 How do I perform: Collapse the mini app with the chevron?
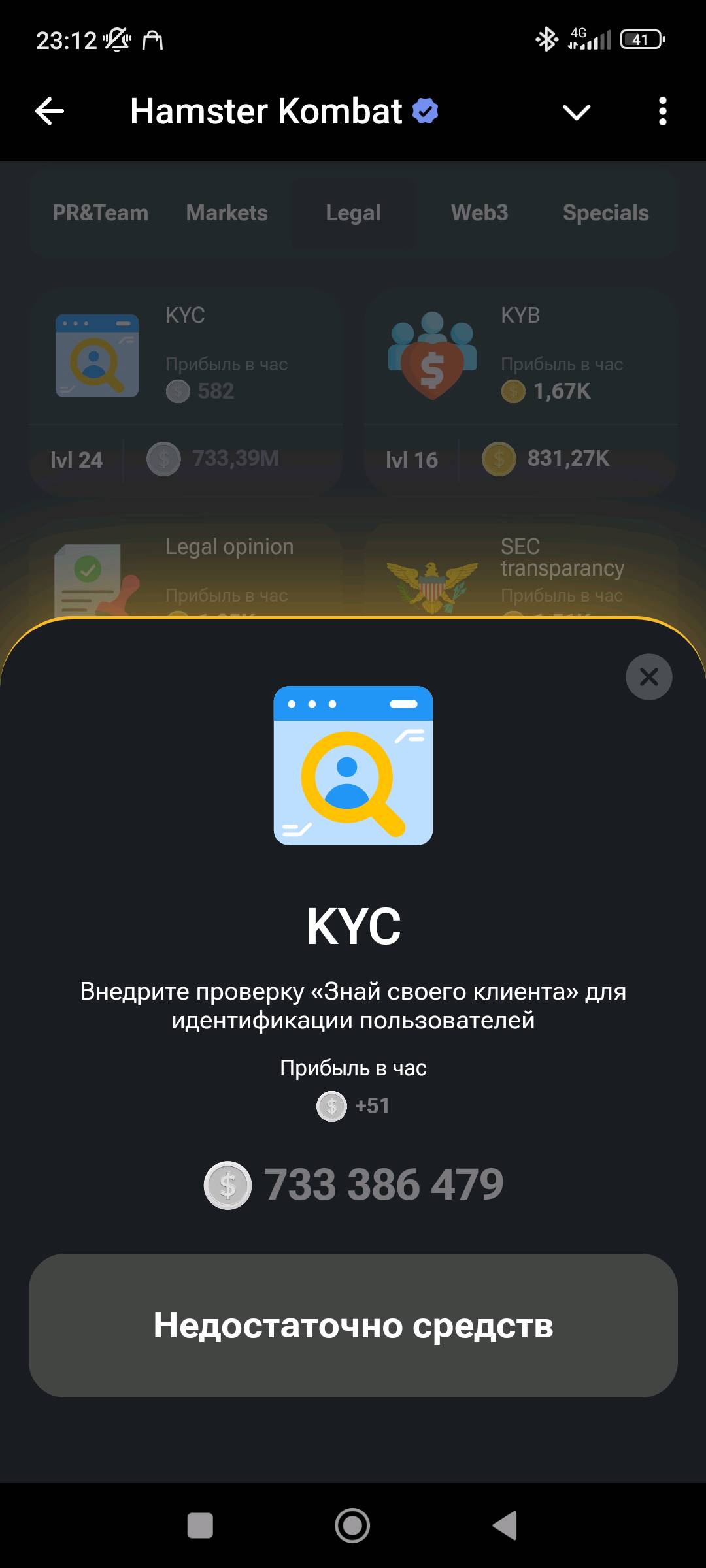point(577,112)
